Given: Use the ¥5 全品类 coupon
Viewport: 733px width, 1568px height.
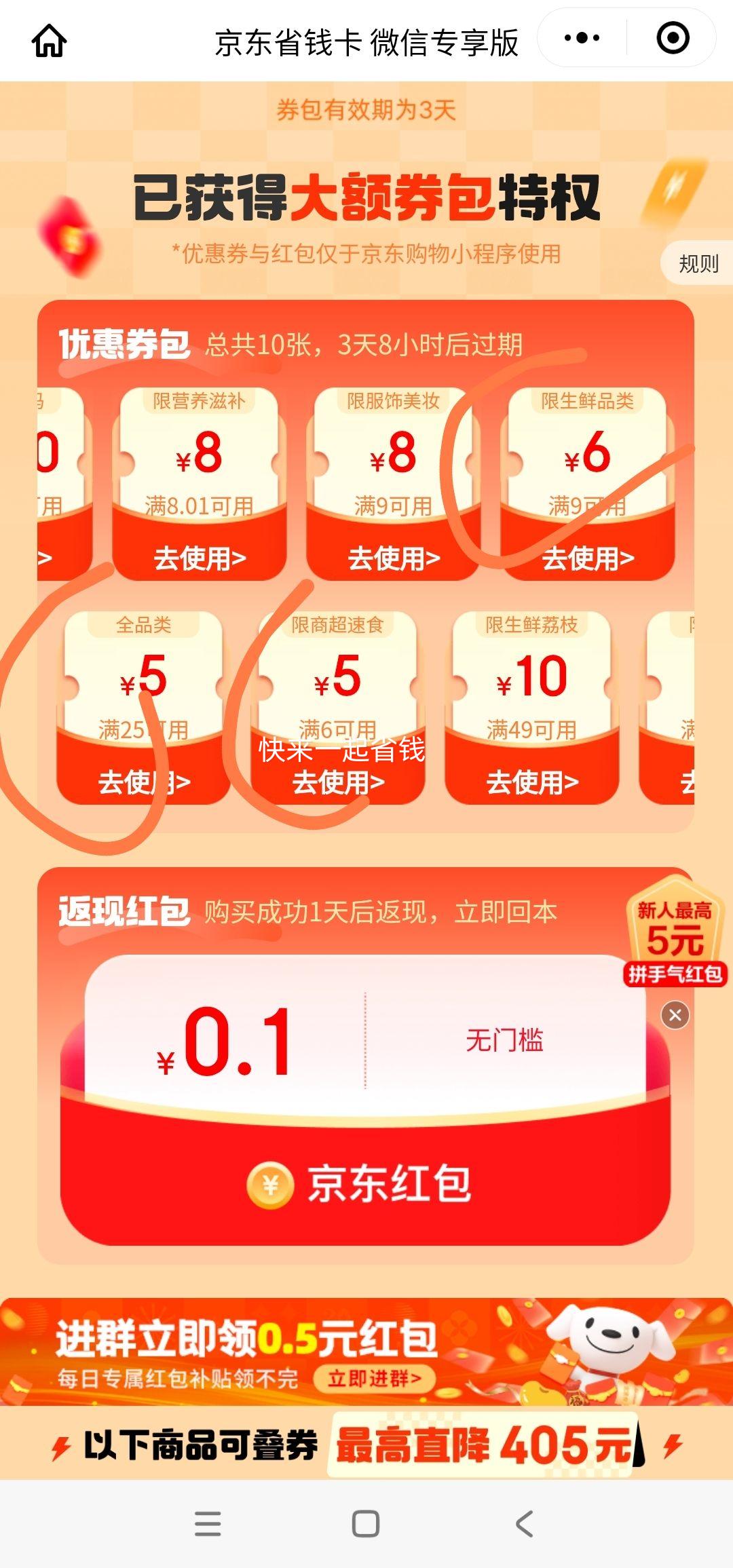Looking at the screenshot, I should point(144,782).
